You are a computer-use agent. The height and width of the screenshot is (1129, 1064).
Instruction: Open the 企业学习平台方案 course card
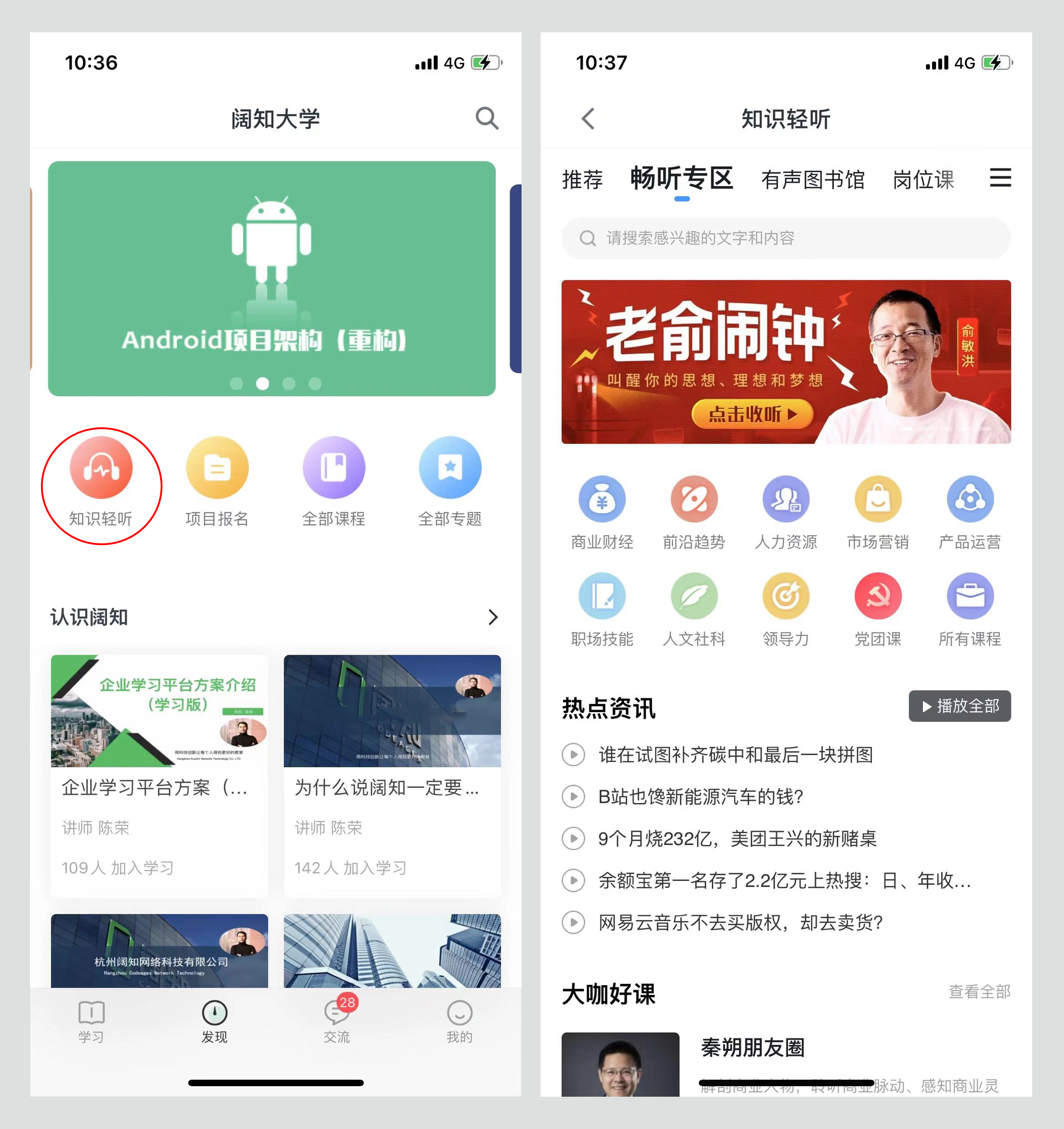[x=159, y=775]
